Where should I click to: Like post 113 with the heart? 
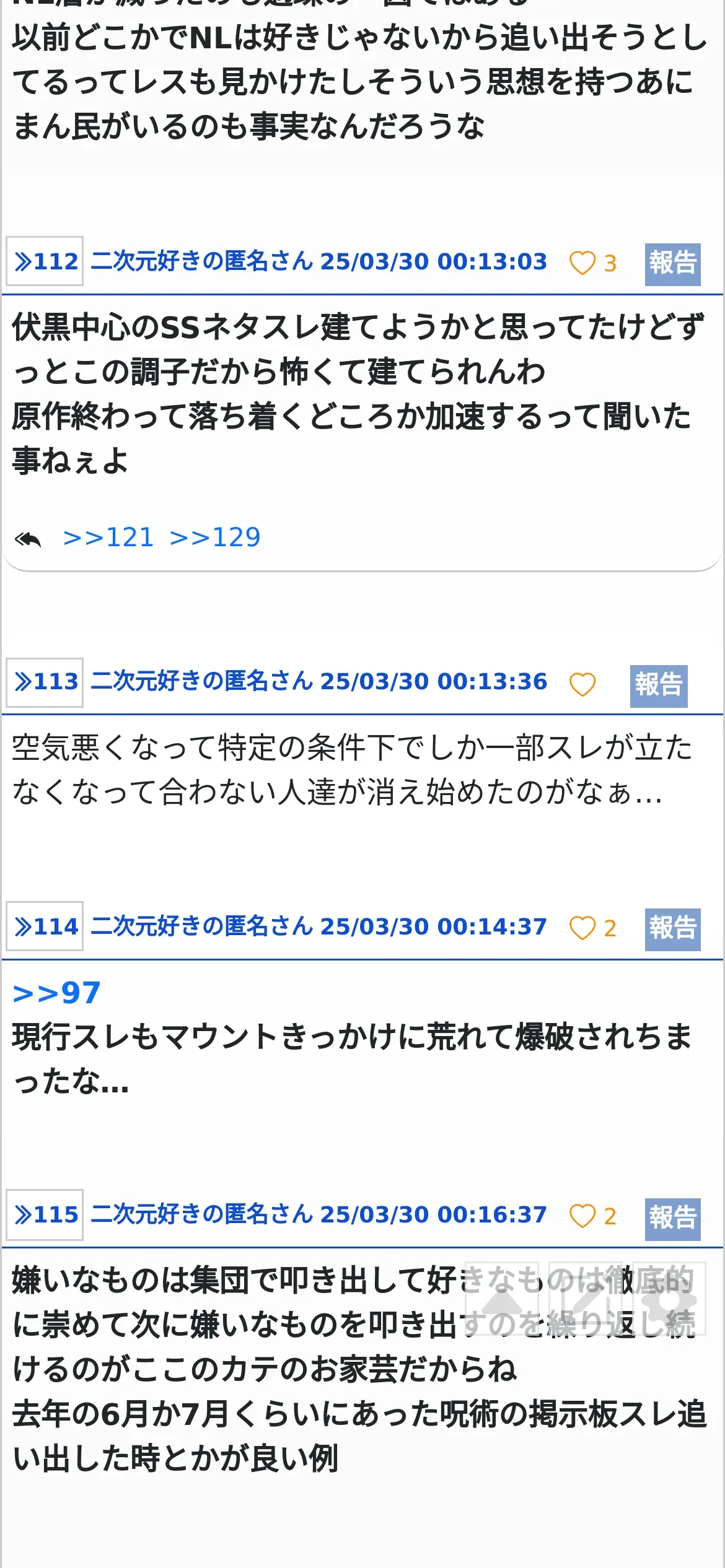pyautogui.click(x=582, y=684)
